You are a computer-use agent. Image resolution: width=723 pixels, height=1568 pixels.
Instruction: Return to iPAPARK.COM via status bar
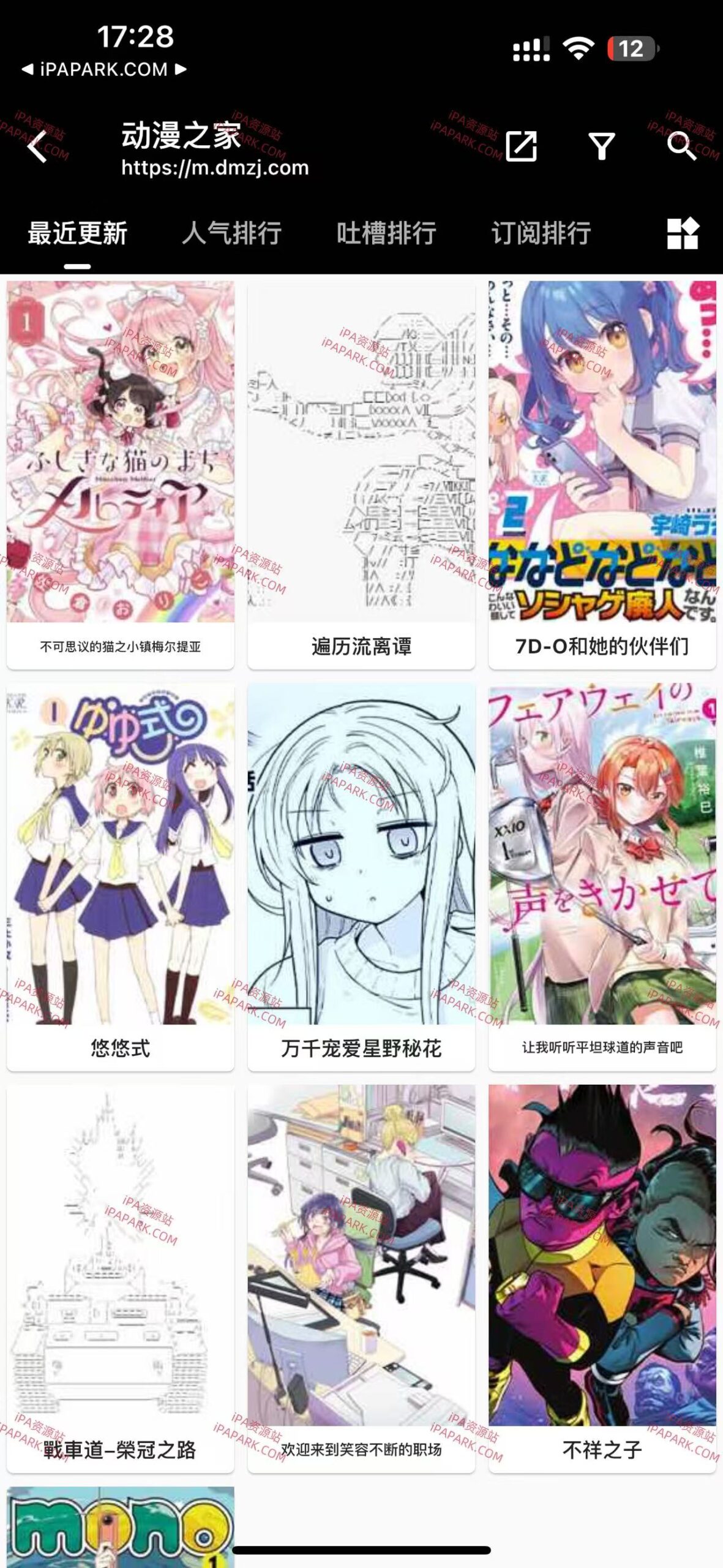[103, 69]
